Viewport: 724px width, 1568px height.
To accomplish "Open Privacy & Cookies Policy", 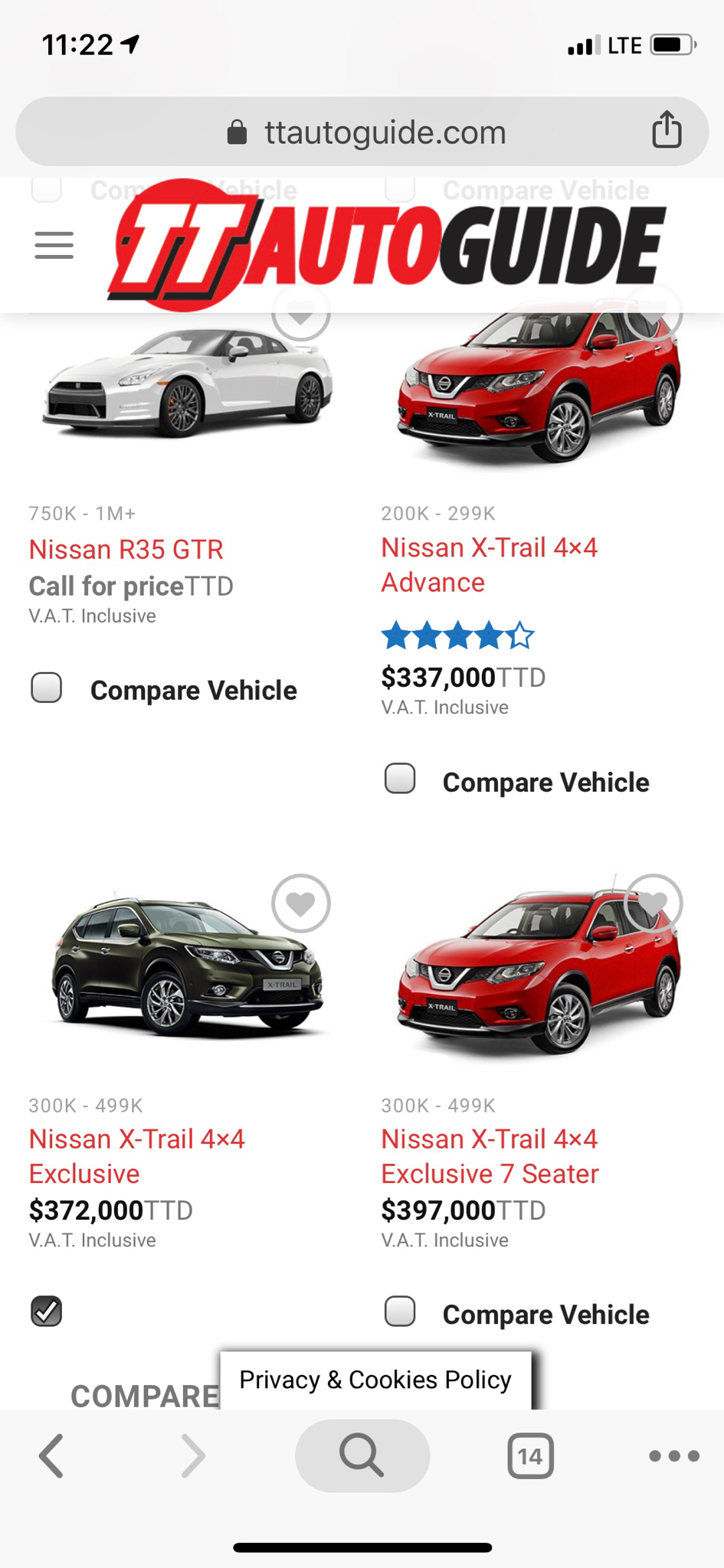I will click(x=375, y=1380).
